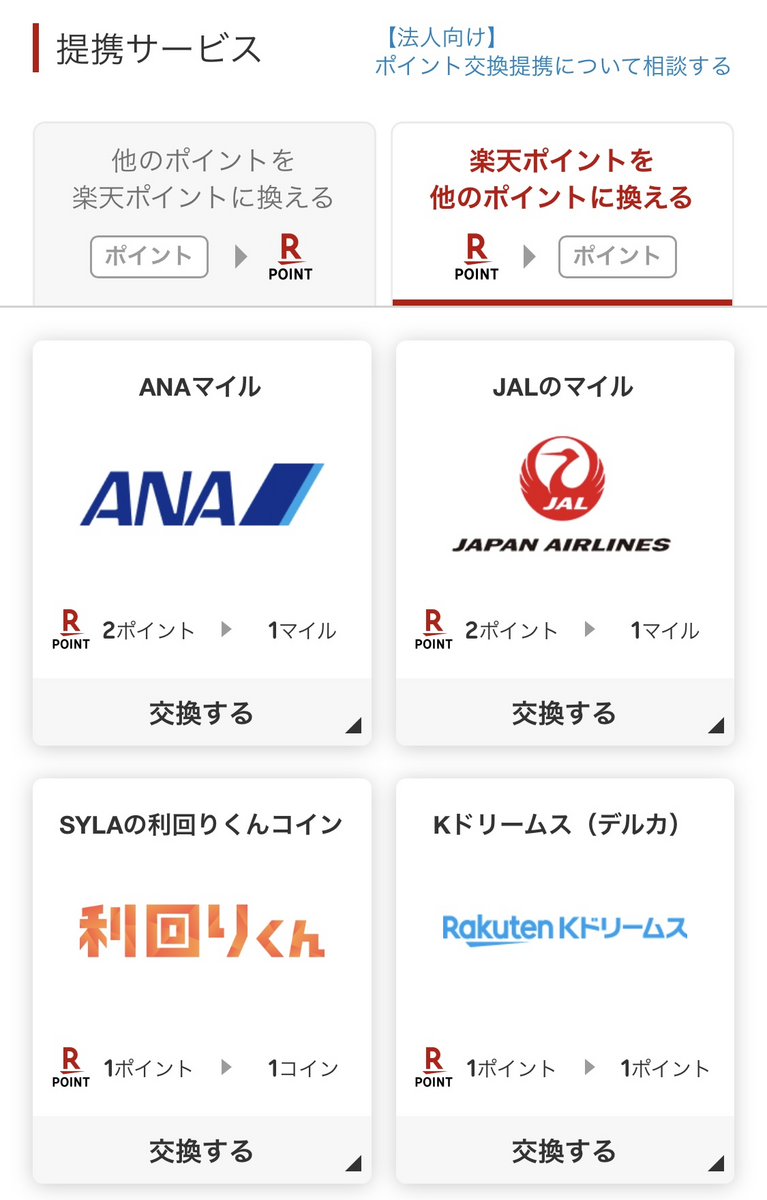Click the ポイント label badge in active tab
Viewport: 767px width, 1200px height.
click(x=617, y=256)
